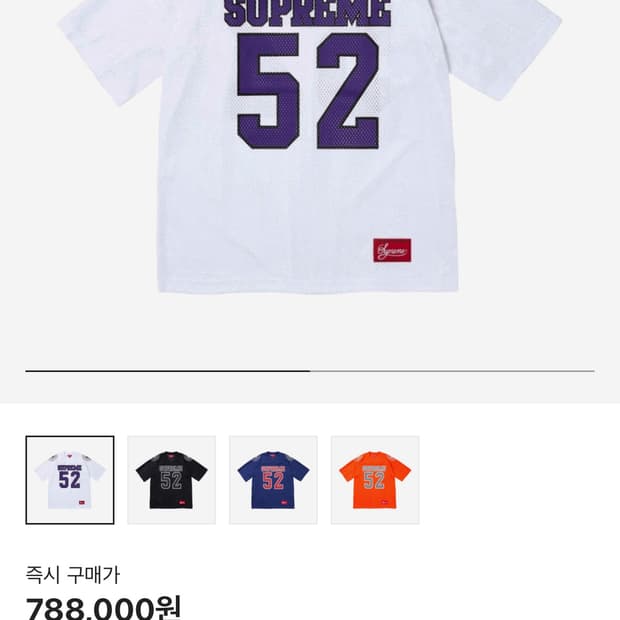
Task: Pick the orange jersey thumbnail
Action: pyautogui.click(x=375, y=480)
